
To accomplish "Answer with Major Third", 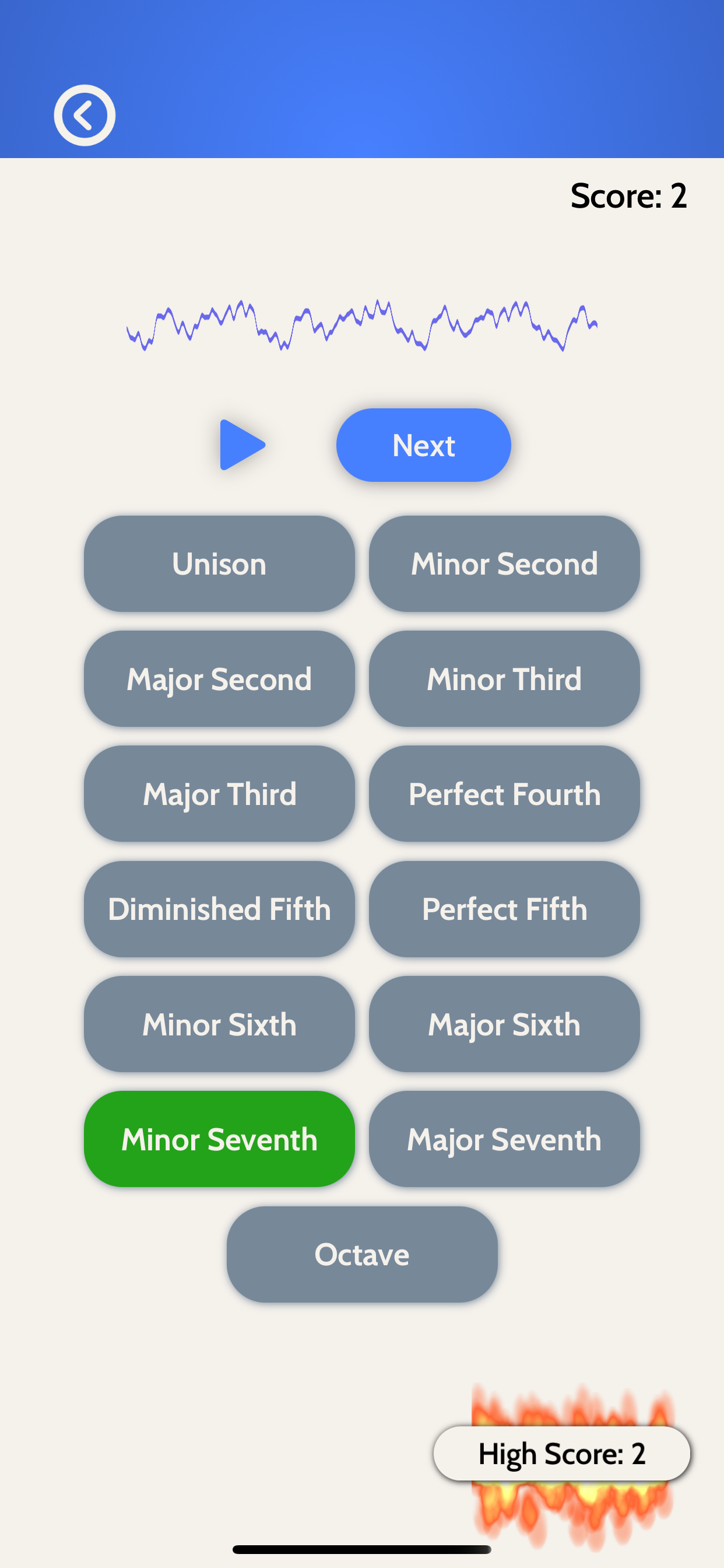I will pyautogui.click(x=219, y=794).
